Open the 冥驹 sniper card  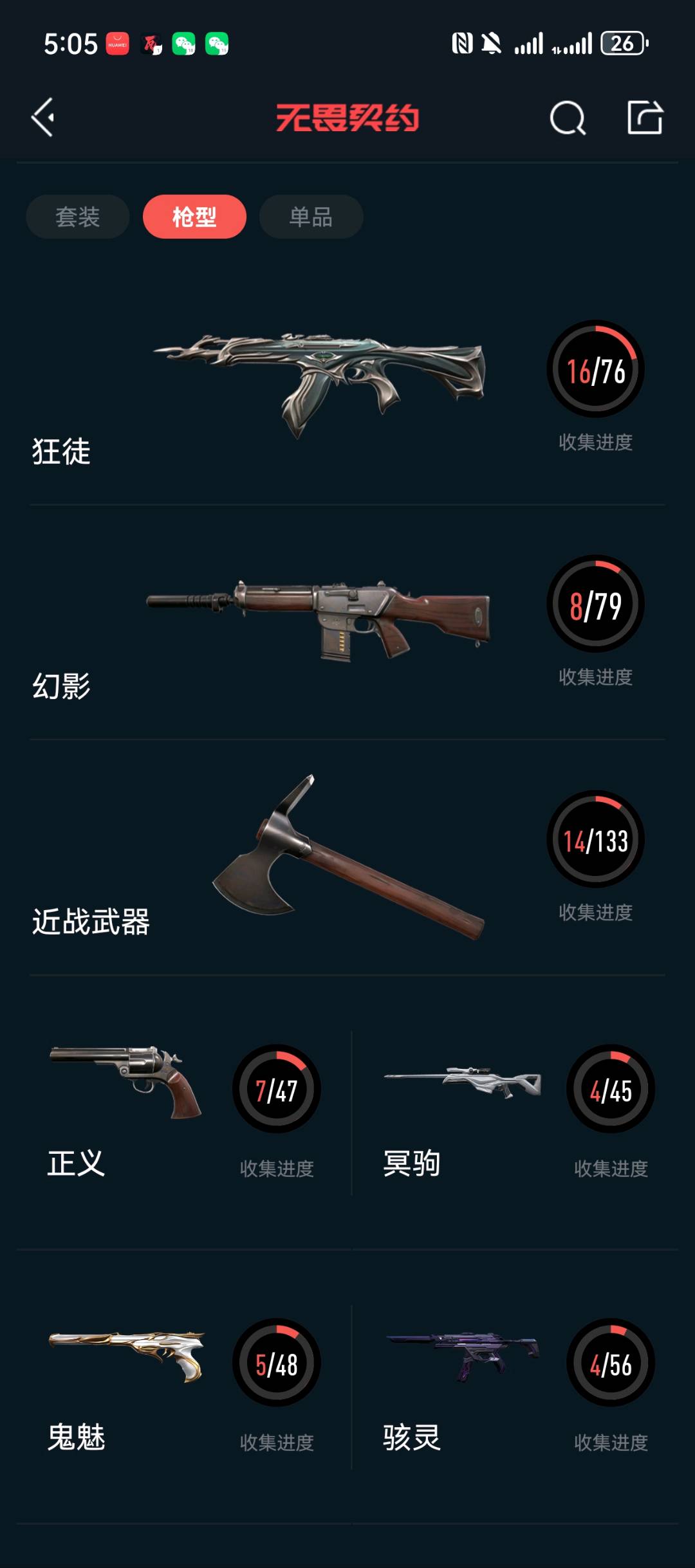click(x=515, y=1113)
